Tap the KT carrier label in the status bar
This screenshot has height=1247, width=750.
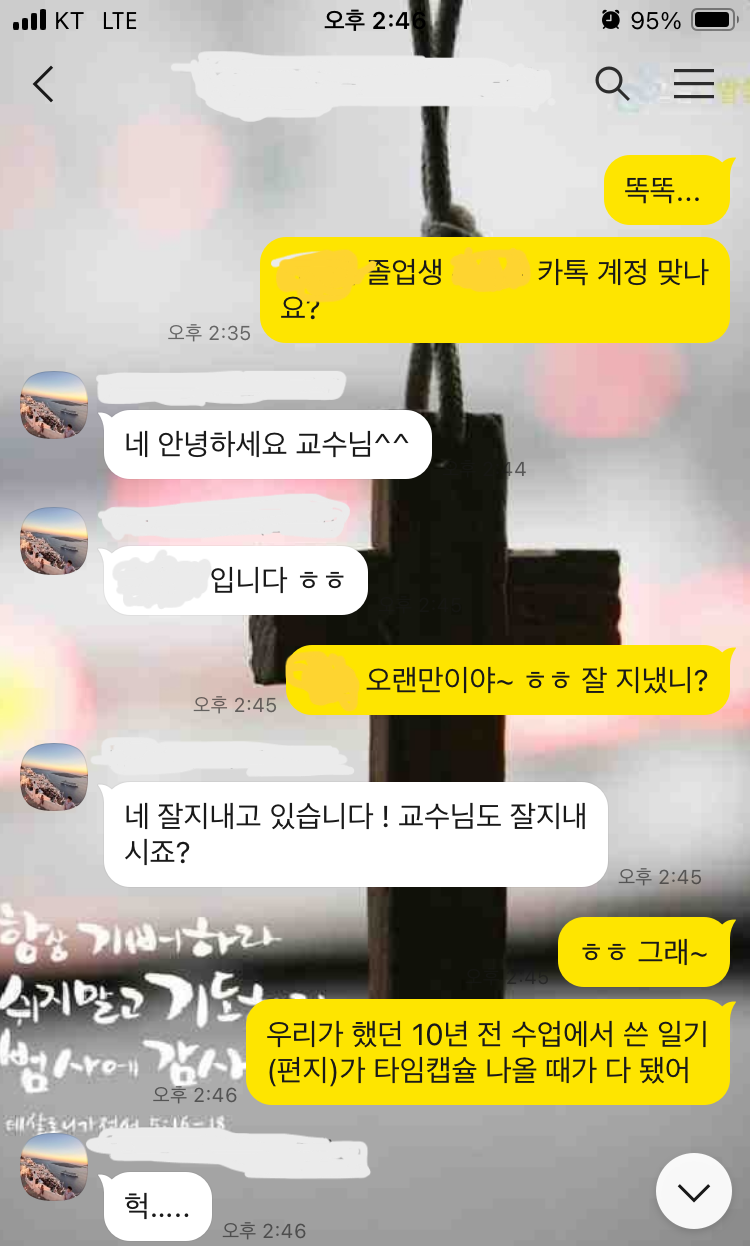(x=62, y=17)
